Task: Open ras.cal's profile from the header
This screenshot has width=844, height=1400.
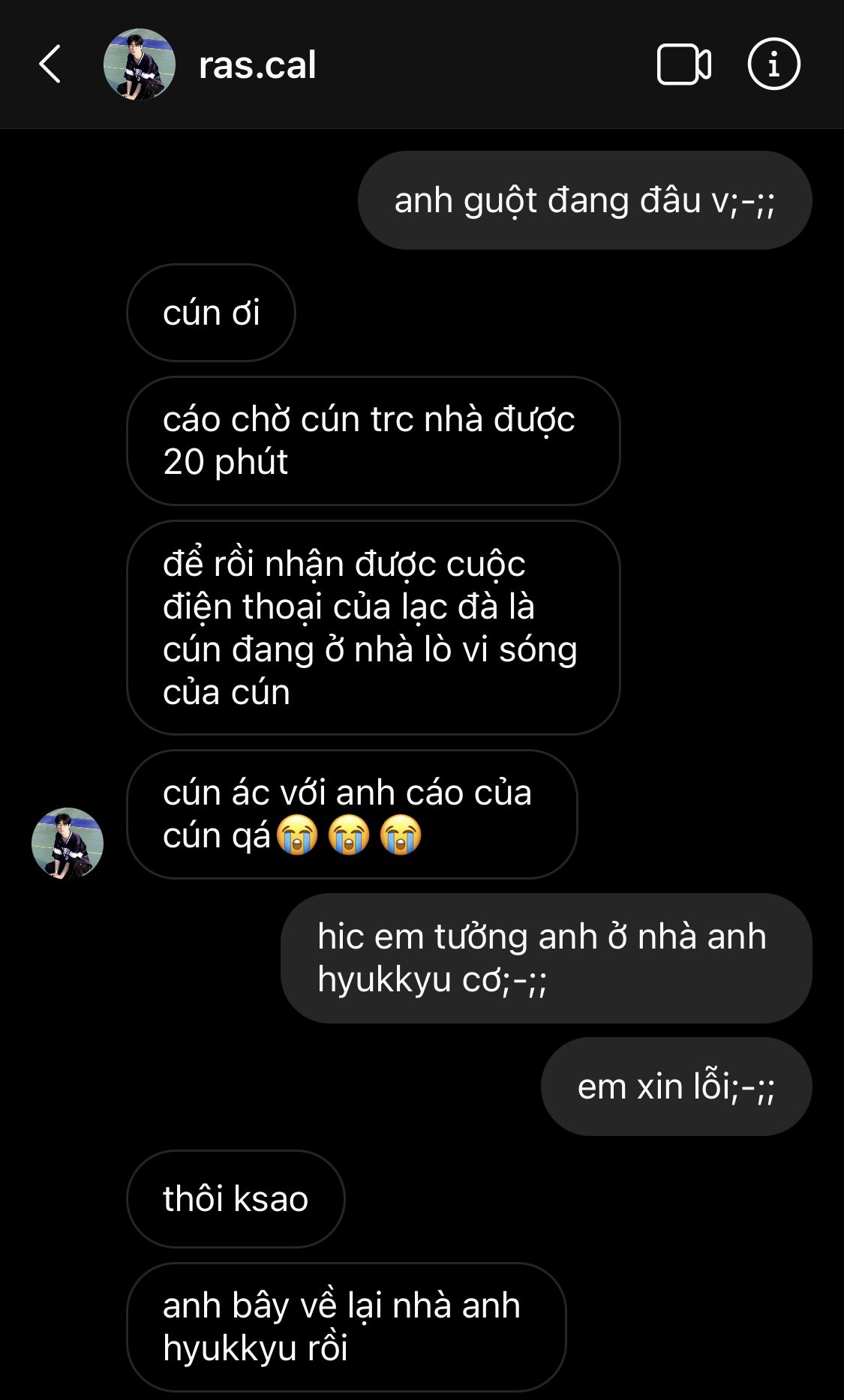Action: [x=257, y=65]
